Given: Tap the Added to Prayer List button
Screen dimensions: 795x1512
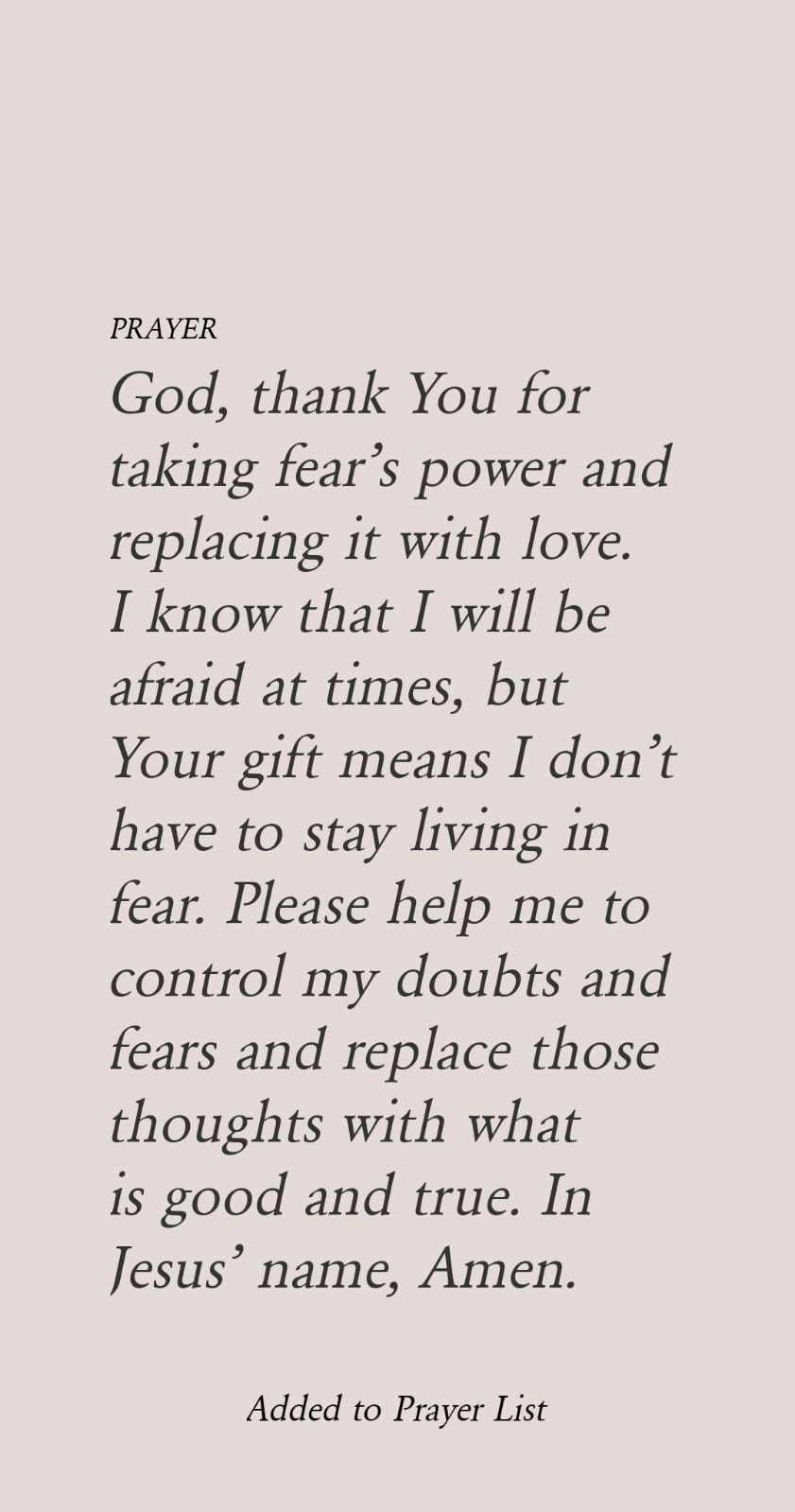Looking at the screenshot, I should pyautogui.click(x=397, y=1409).
